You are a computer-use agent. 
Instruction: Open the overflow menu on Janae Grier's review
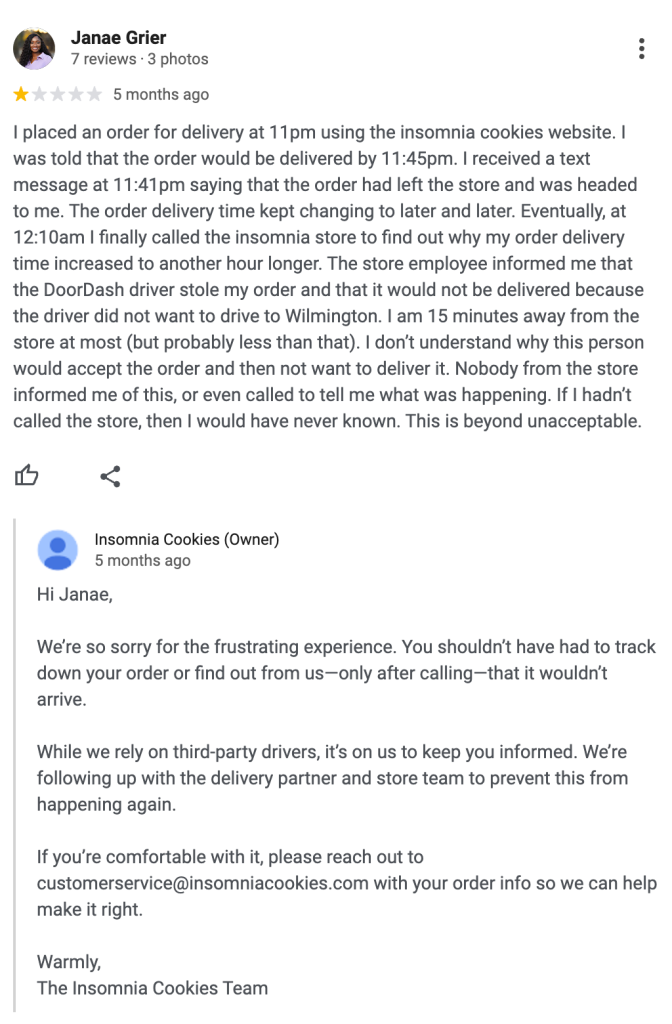point(640,48)
